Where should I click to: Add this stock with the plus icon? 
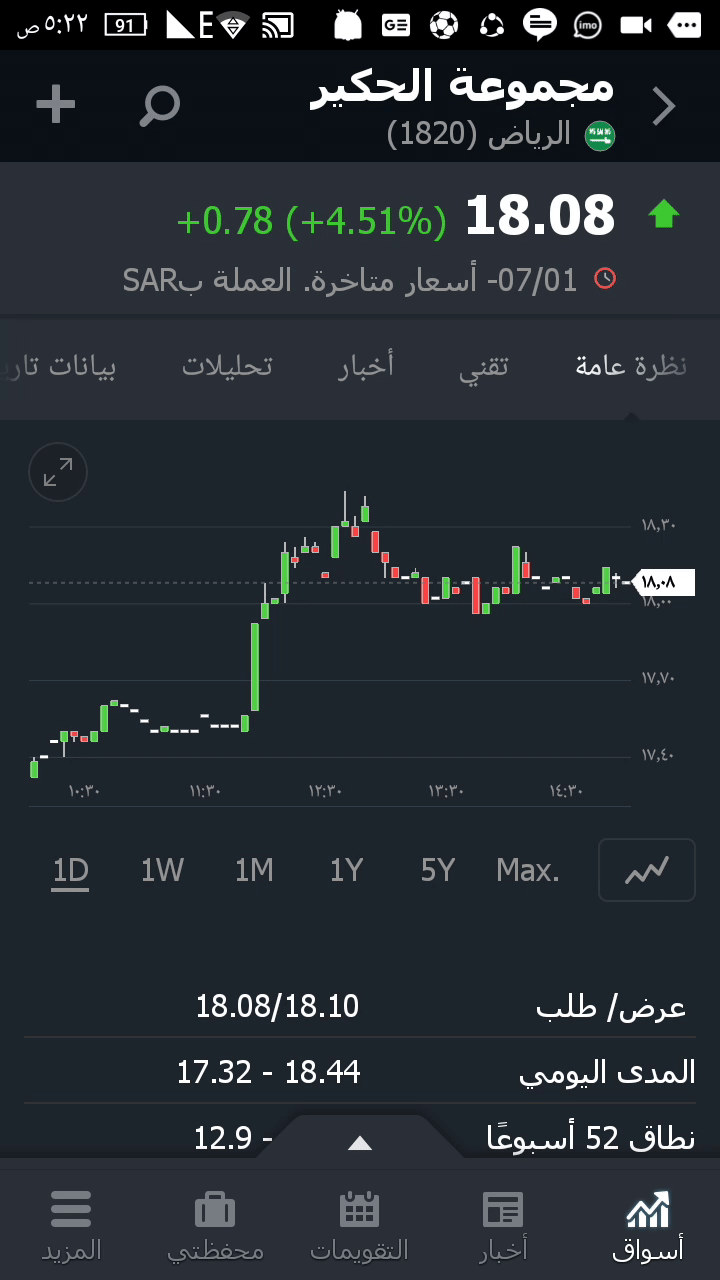click(55, 105)
